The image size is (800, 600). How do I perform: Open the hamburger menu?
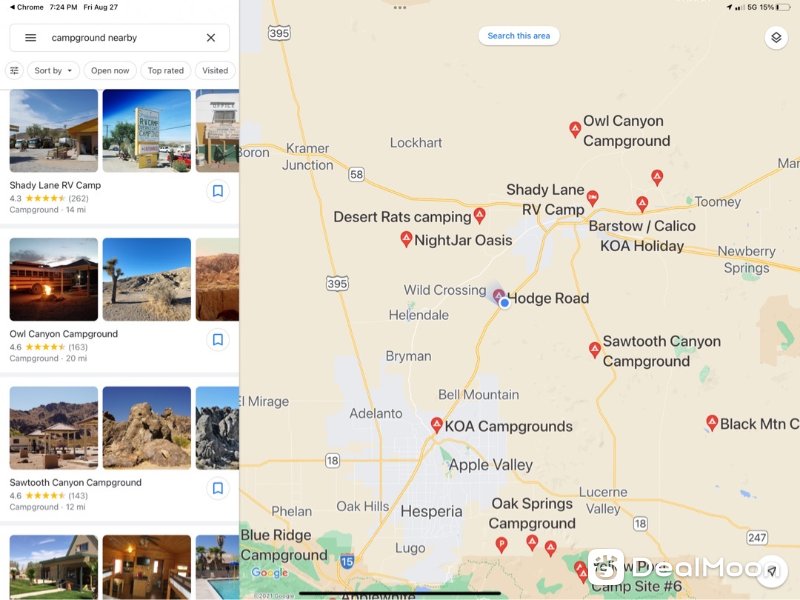(x=30, y=38)
